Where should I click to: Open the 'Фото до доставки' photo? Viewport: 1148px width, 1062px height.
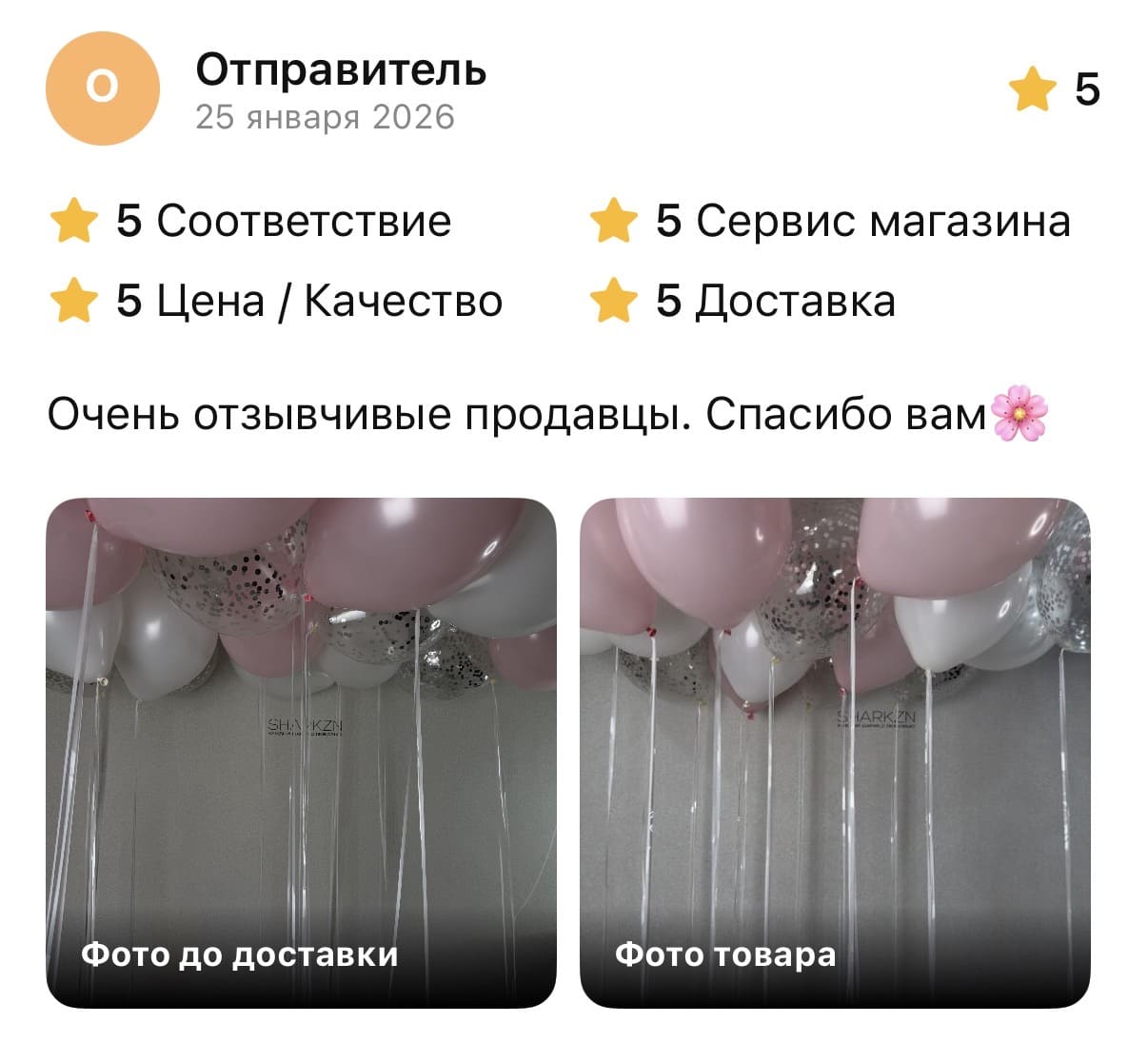coord(301,752)
